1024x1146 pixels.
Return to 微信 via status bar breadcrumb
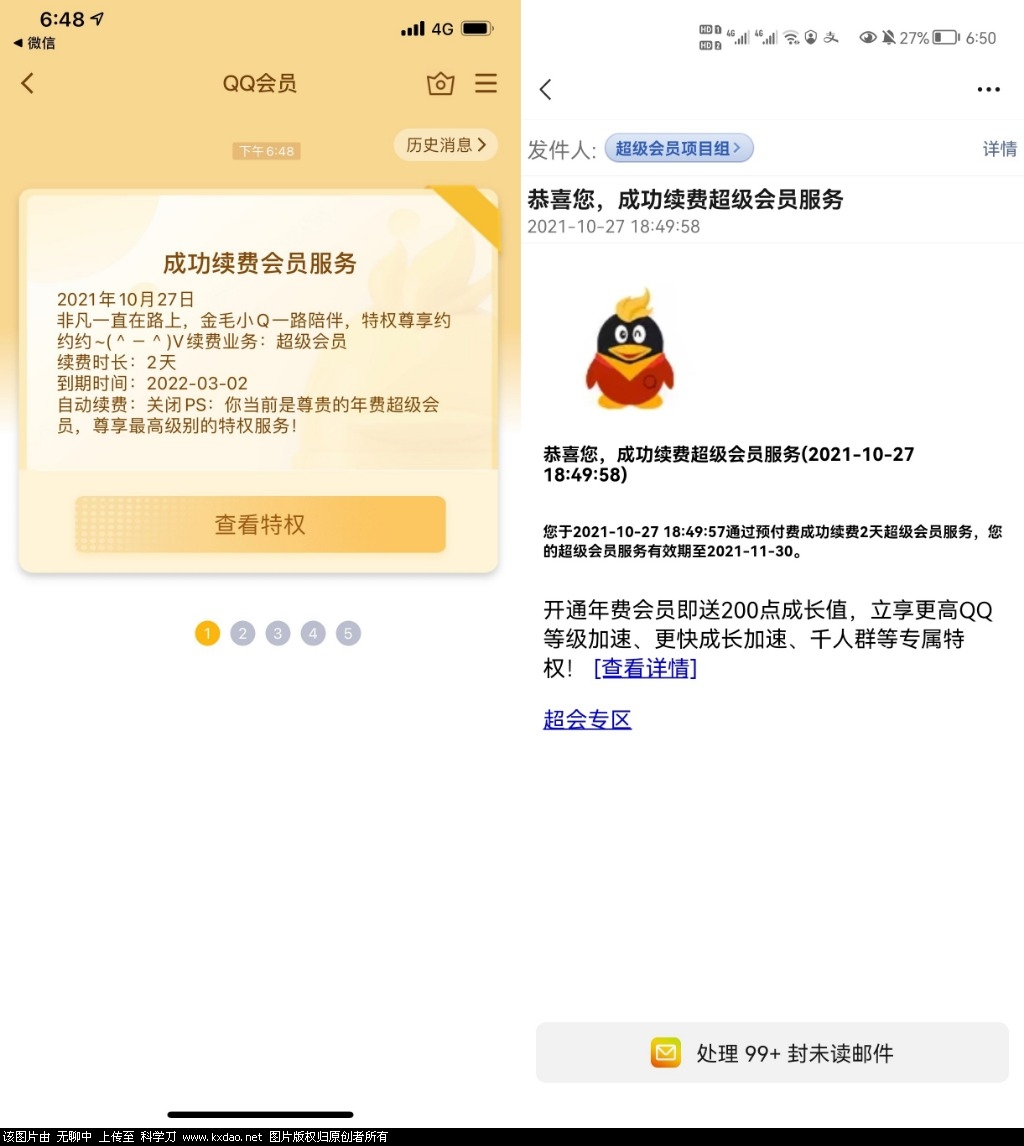pos(34,43)
